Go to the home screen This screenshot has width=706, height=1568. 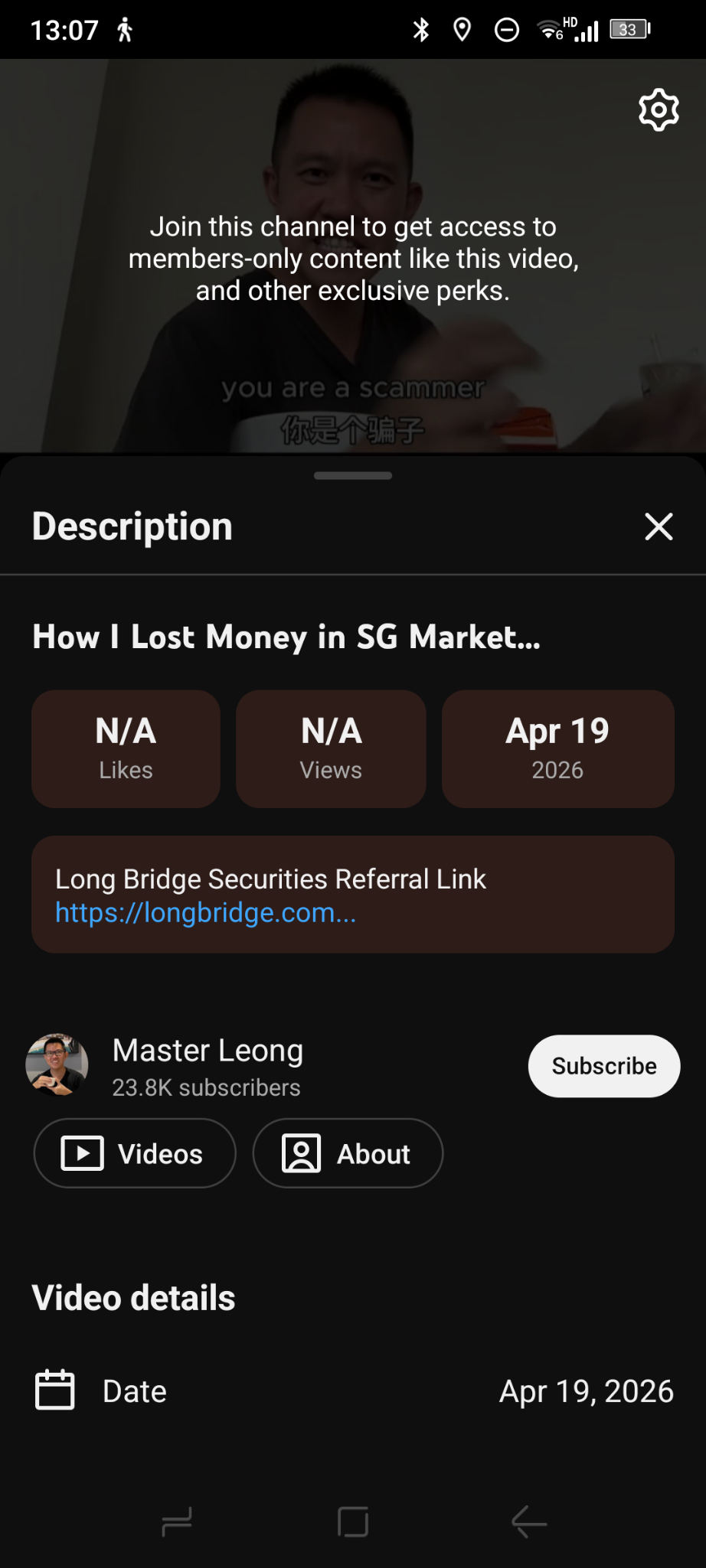point(353,1522)
